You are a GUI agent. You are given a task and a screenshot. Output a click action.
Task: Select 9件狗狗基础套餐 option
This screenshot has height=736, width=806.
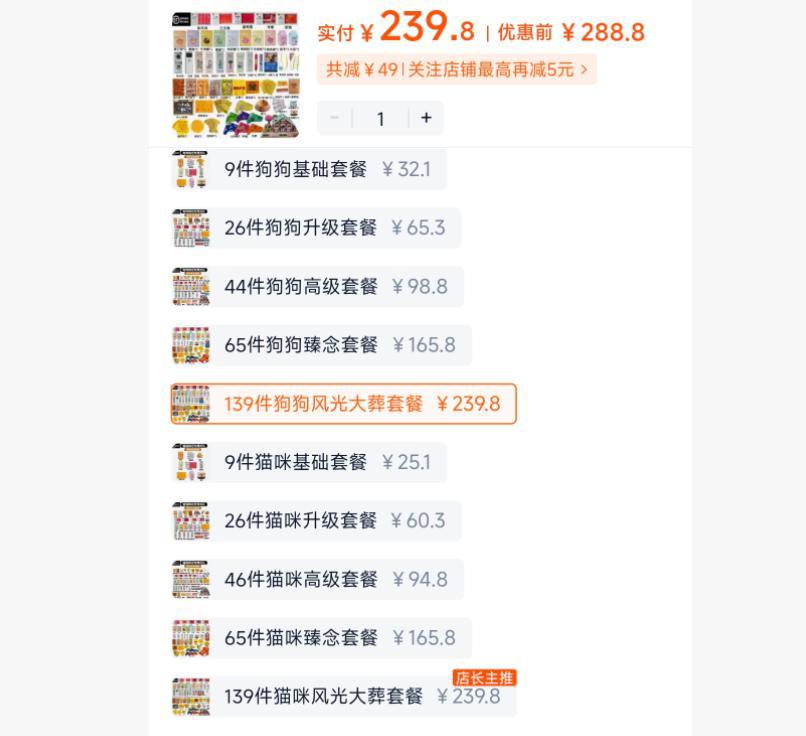(308, 170)
